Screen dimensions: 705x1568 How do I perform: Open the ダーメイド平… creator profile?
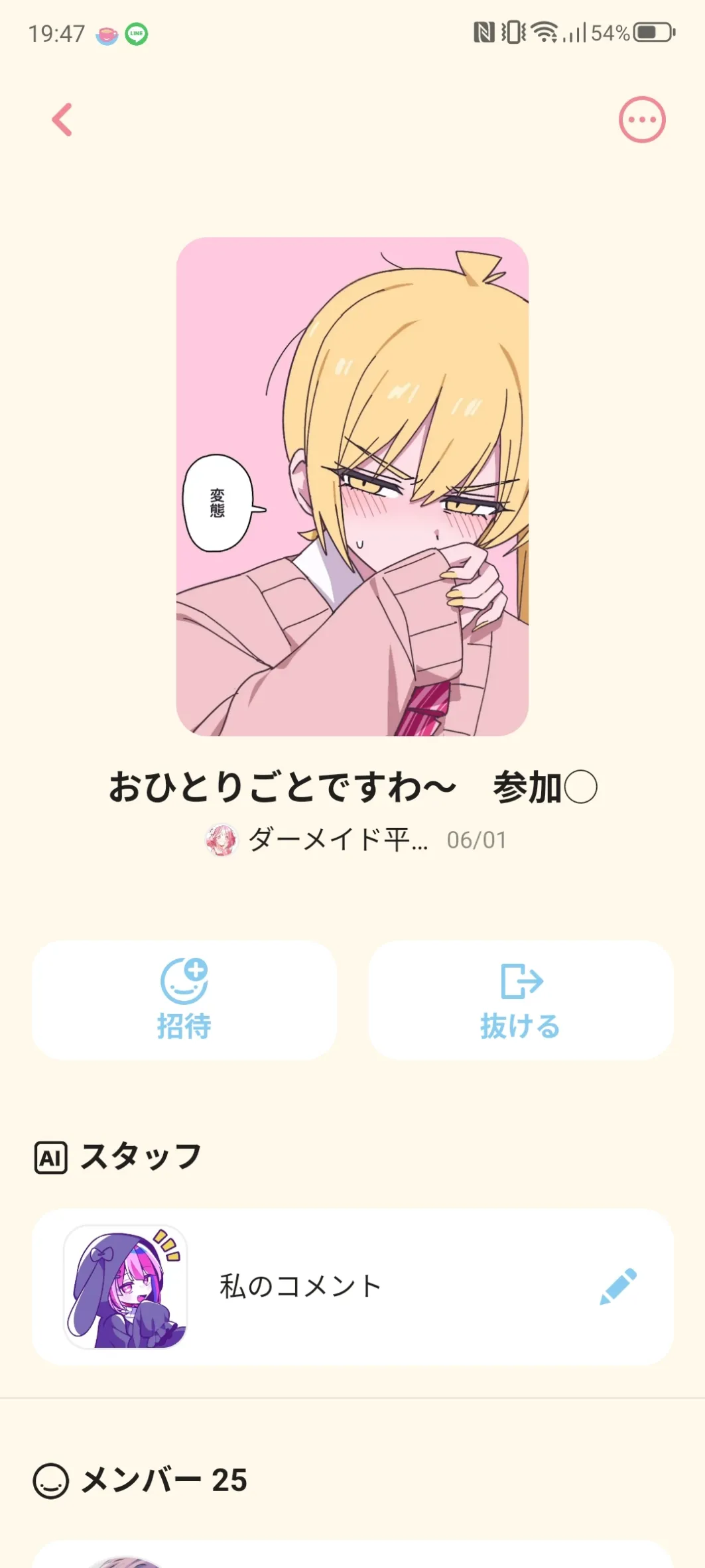[x=318, y=840]
